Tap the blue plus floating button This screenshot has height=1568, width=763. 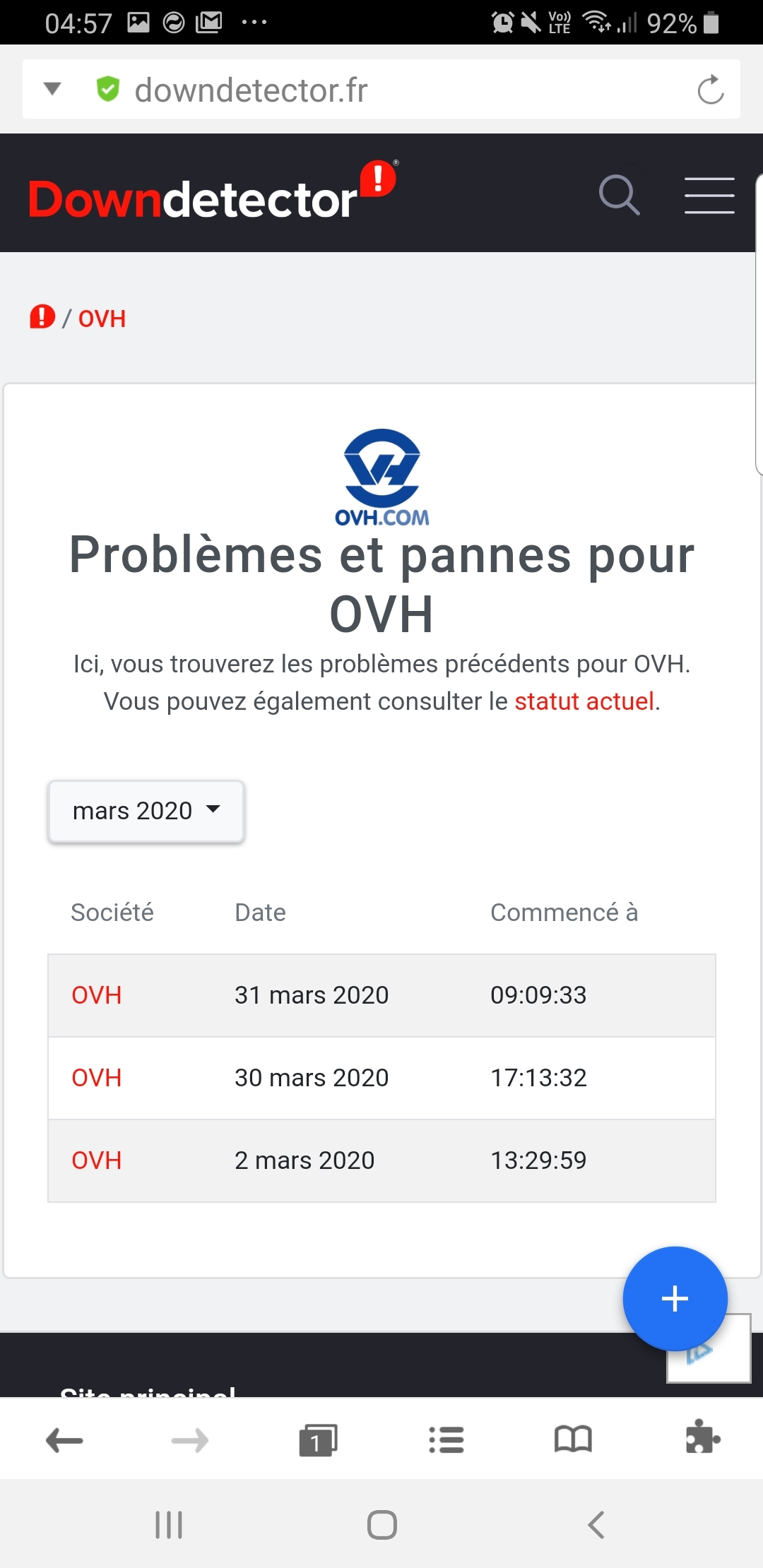pos(675,1298)
